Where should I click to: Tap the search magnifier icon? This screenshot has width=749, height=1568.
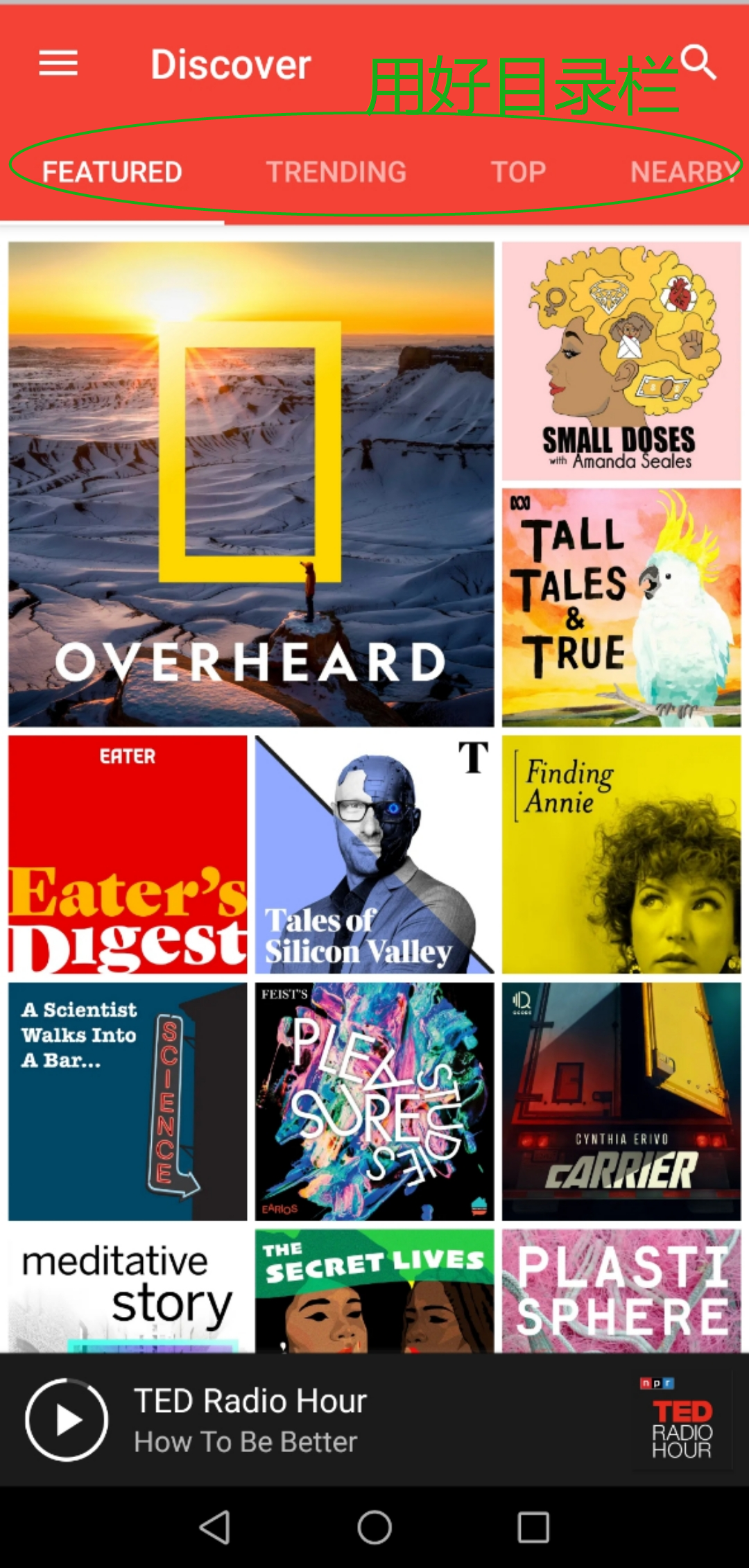point(698,63)
